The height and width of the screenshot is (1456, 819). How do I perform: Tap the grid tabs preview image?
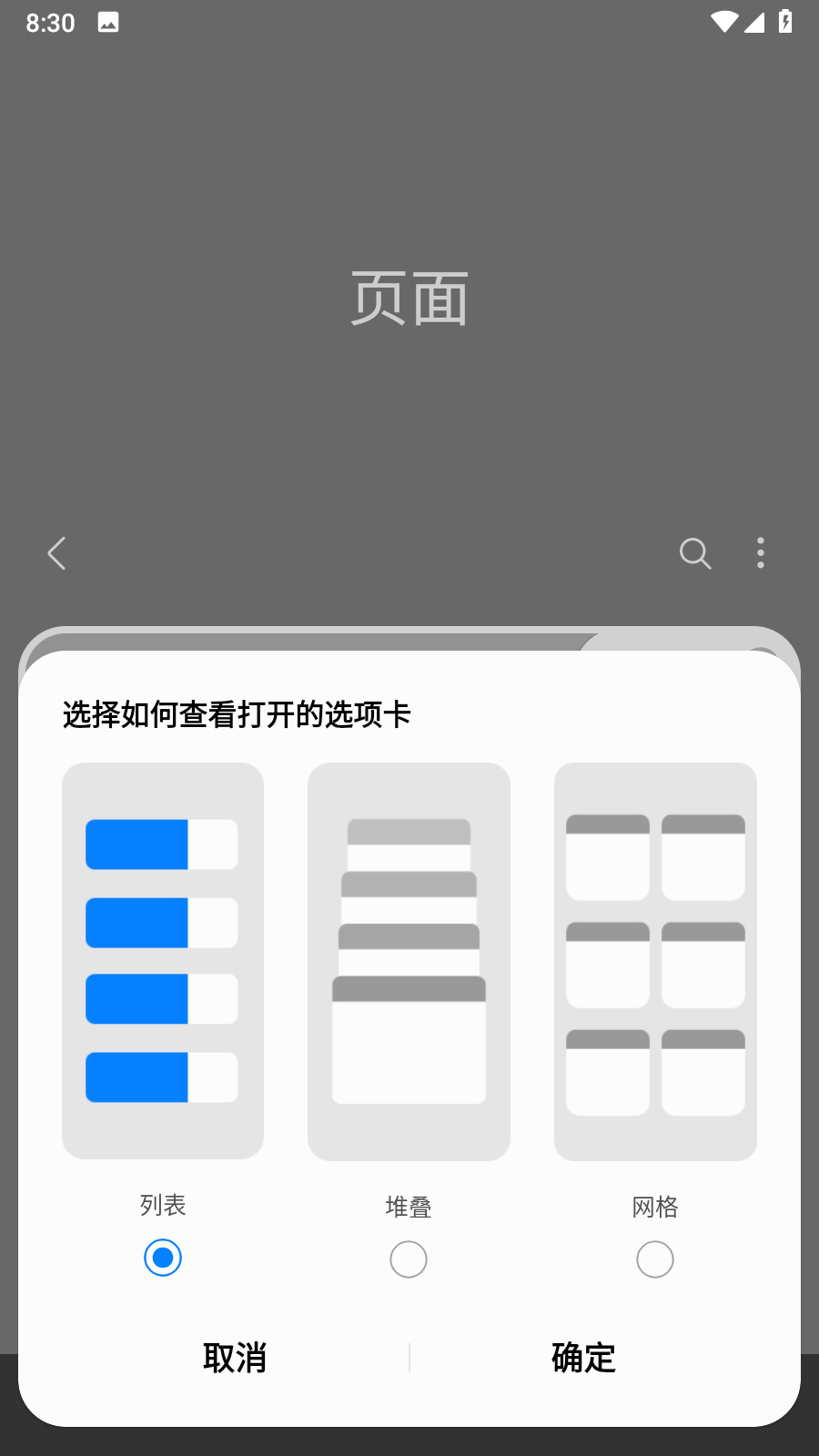pos(655,961)
